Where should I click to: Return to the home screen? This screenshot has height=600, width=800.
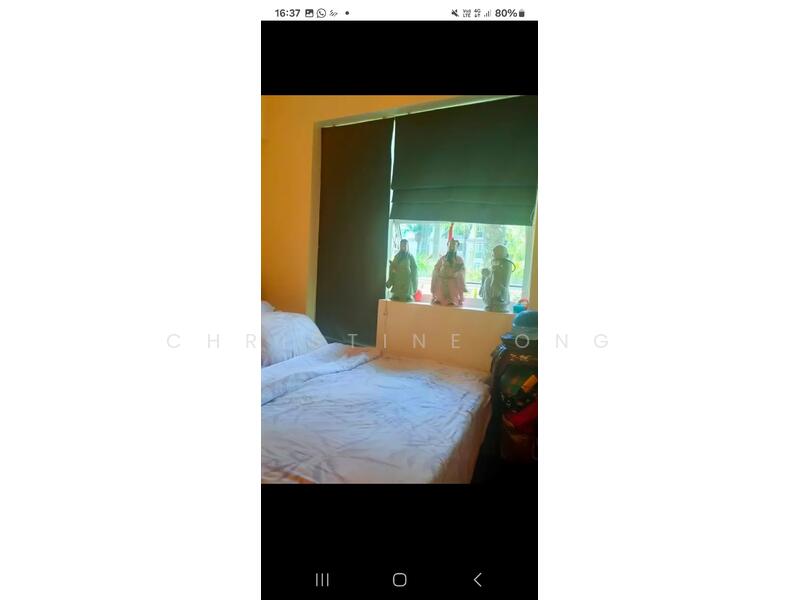(x=399, y=579)
